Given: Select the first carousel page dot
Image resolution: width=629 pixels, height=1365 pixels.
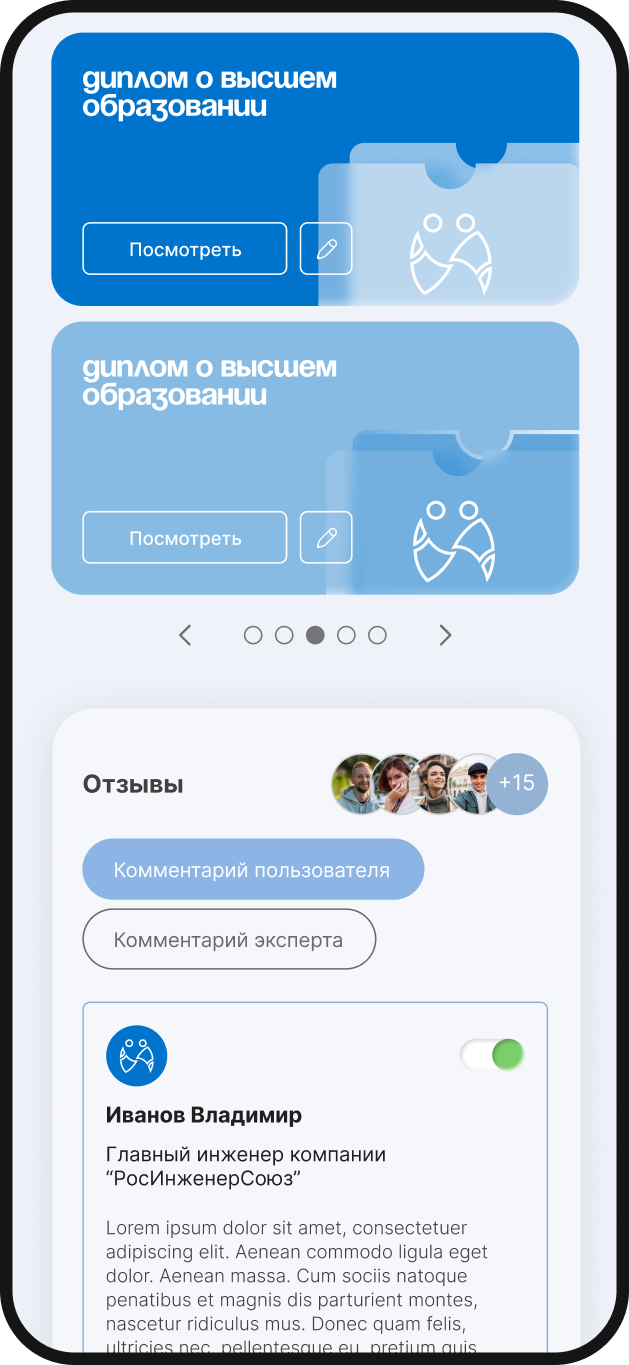Looking at the screenshot, I should point(253,635).
